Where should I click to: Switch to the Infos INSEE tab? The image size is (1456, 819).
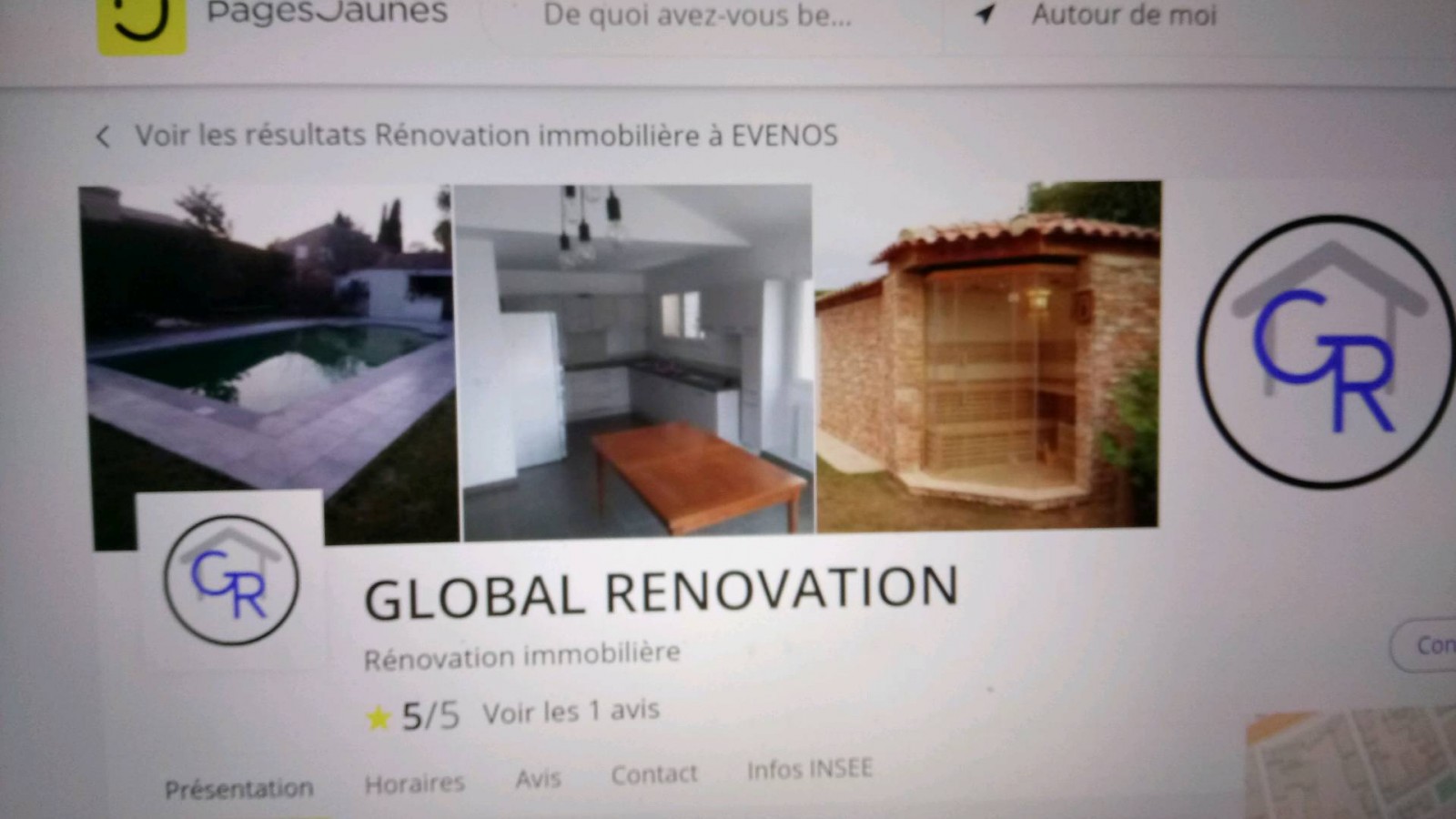[x=809, y=769]
